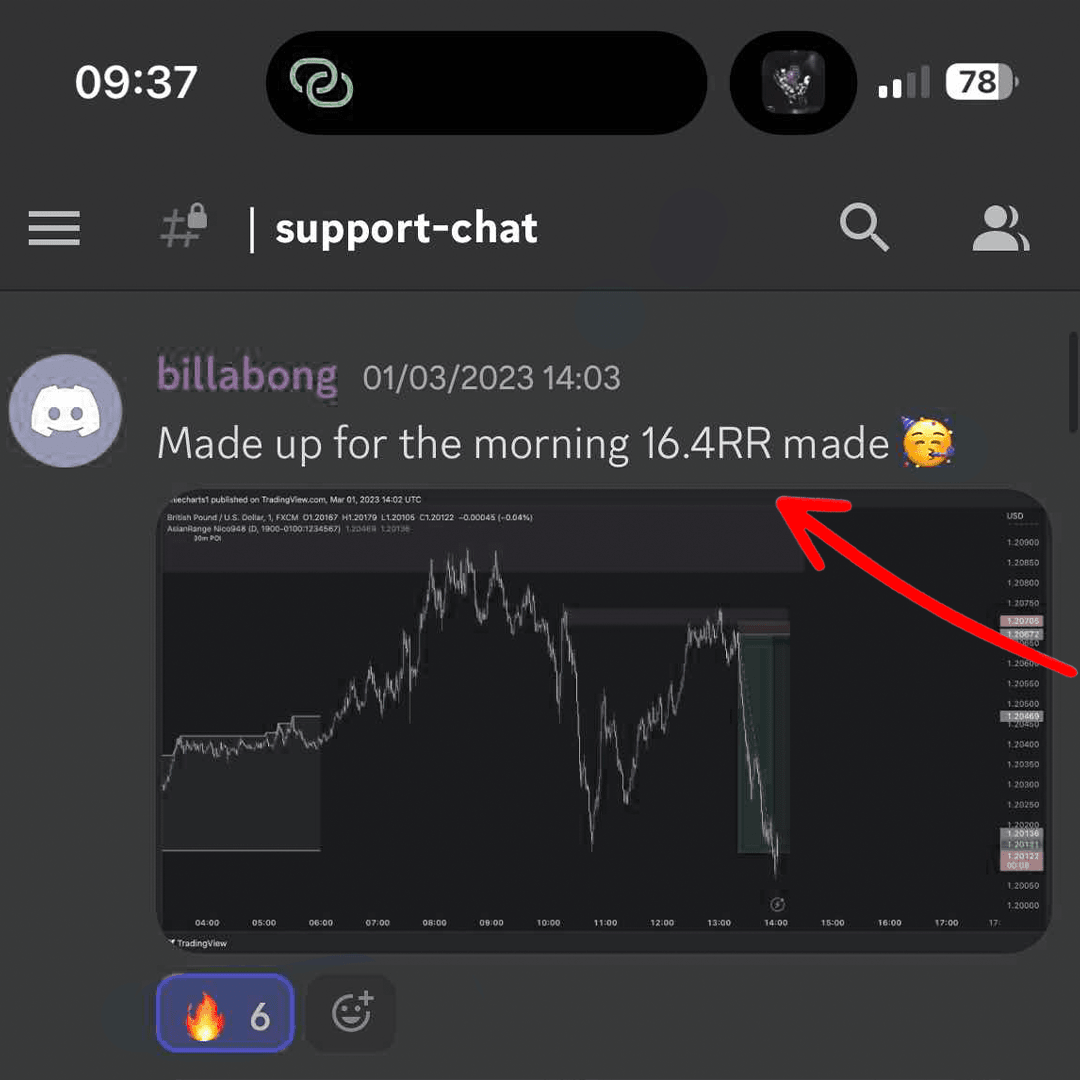Viewport: 1080px width, 1080px height.
Task: Search in the support-chat channel
Action: (864, 229)
